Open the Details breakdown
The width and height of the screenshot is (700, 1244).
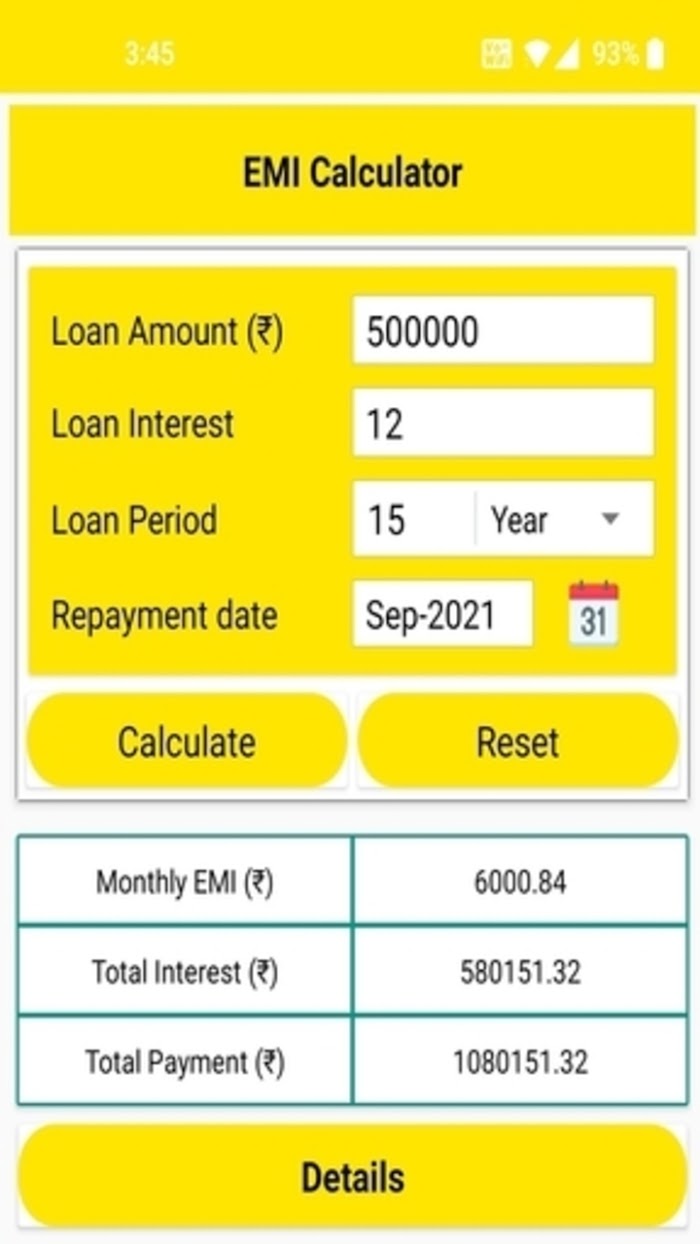[352, 1176]
